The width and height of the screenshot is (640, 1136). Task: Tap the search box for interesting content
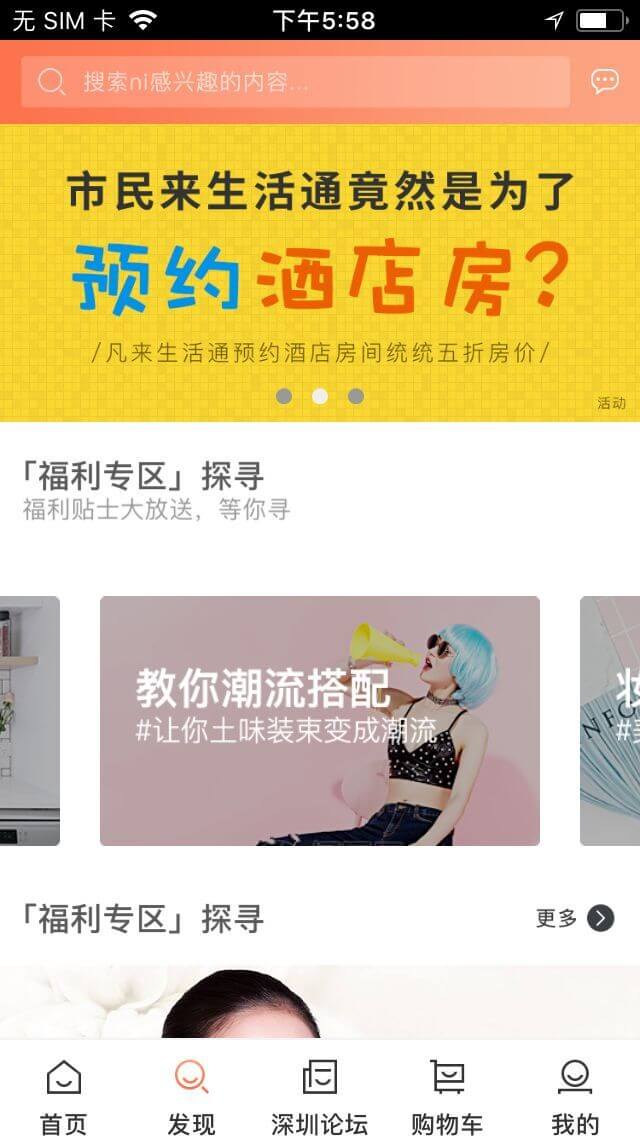[295, 82]
